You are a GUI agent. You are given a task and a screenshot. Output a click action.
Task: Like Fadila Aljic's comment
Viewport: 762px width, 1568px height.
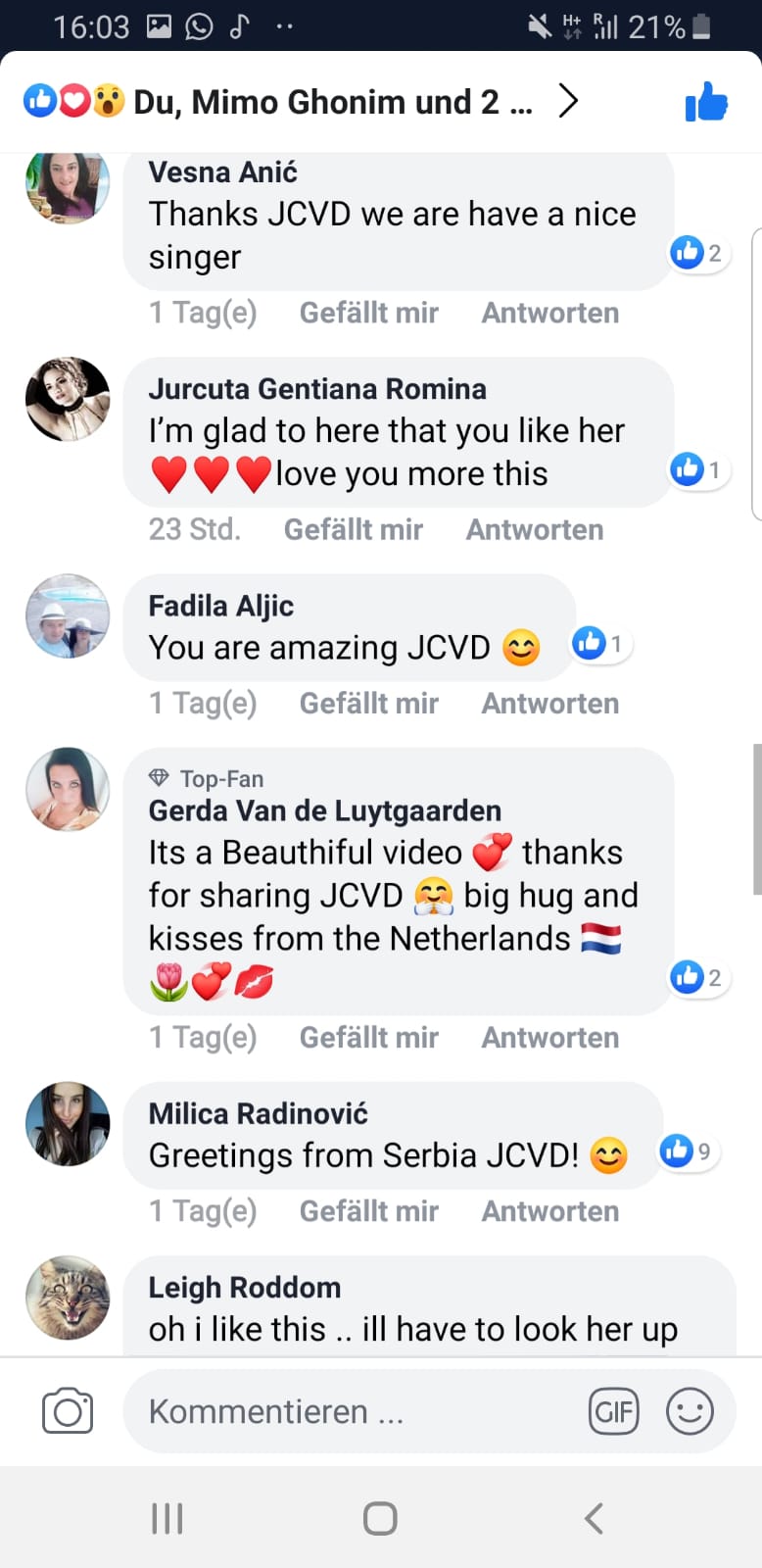pyautogui.click(x=368, y=703)
